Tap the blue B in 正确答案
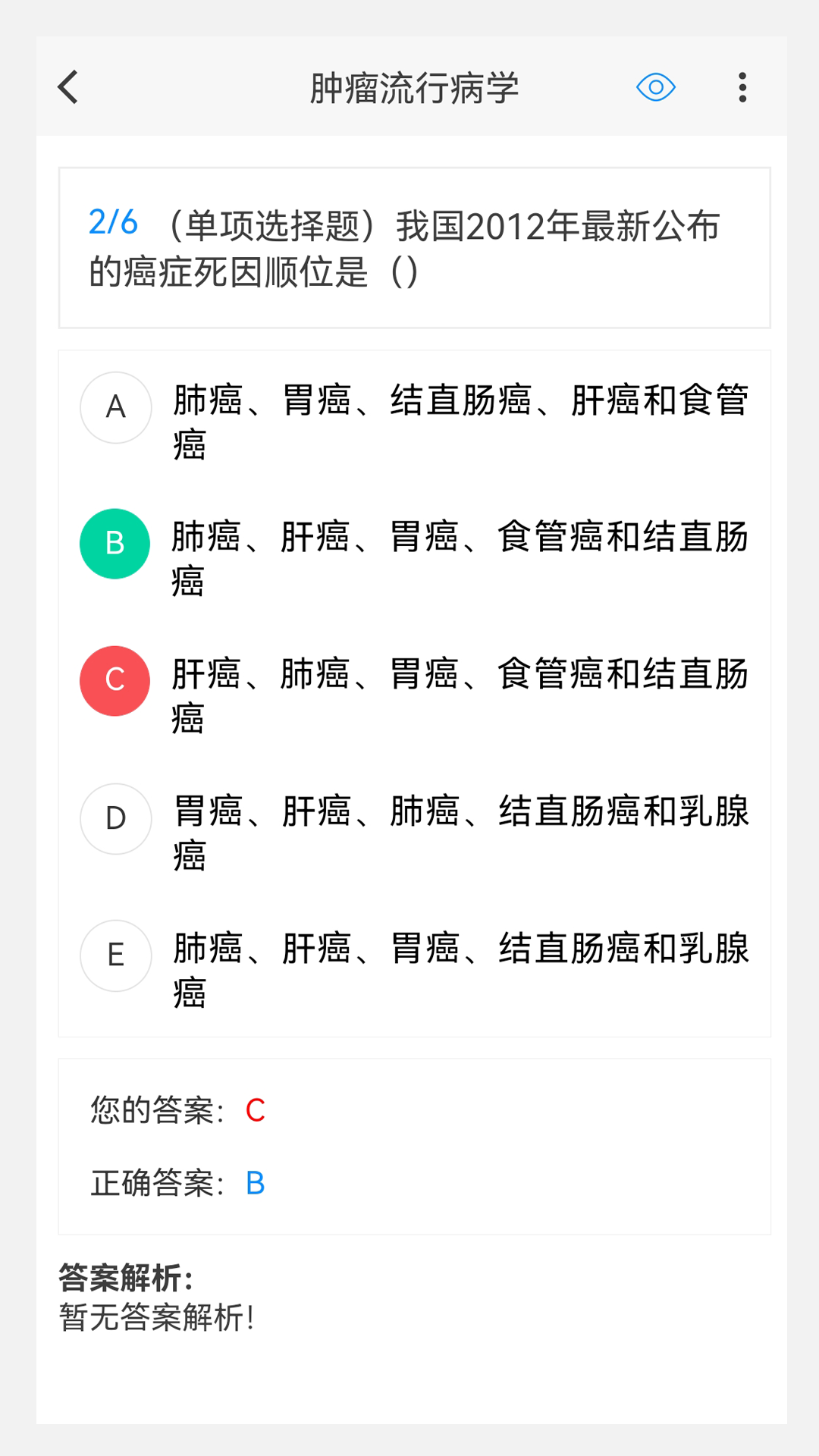 point(256,1182)
